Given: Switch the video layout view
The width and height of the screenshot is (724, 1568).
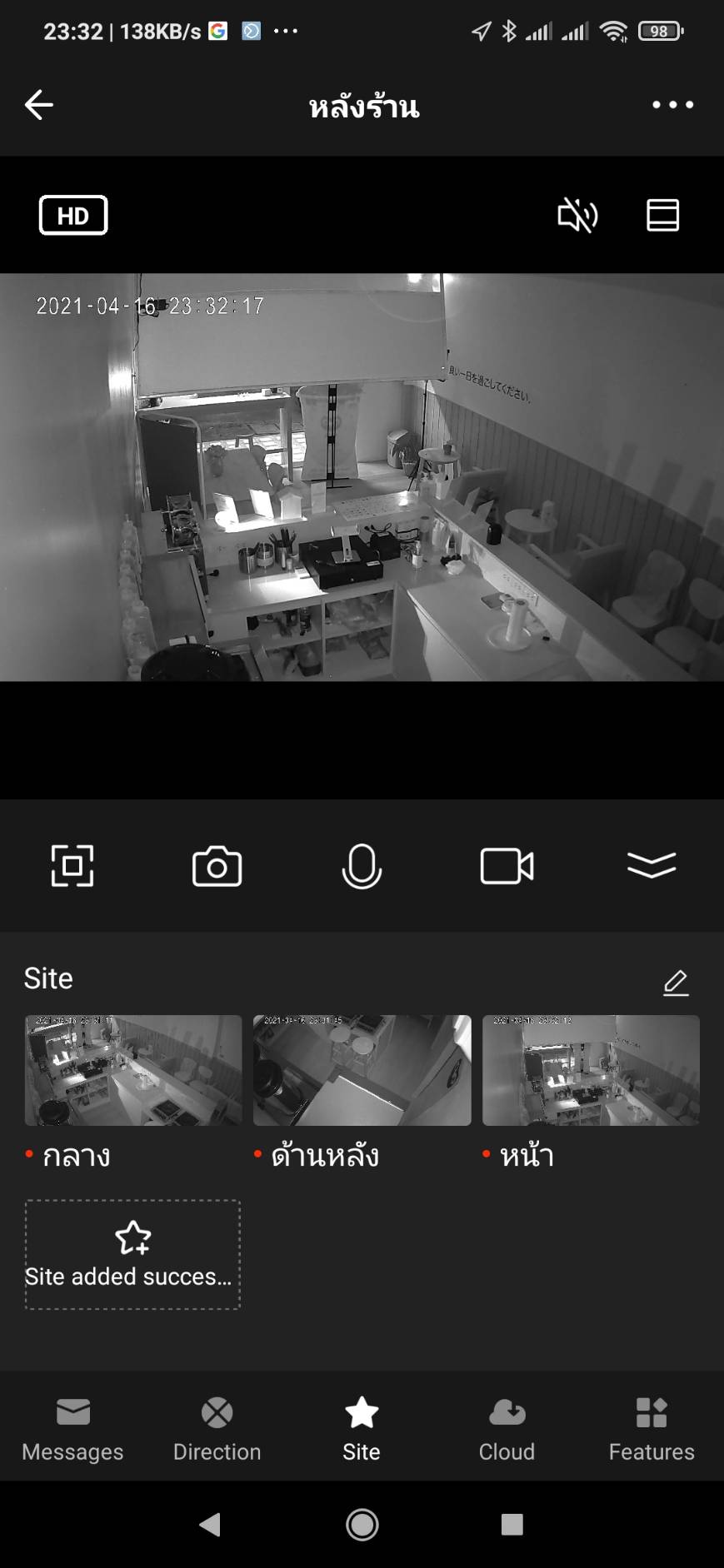Looking at the screenshot, I should point(662,216).
